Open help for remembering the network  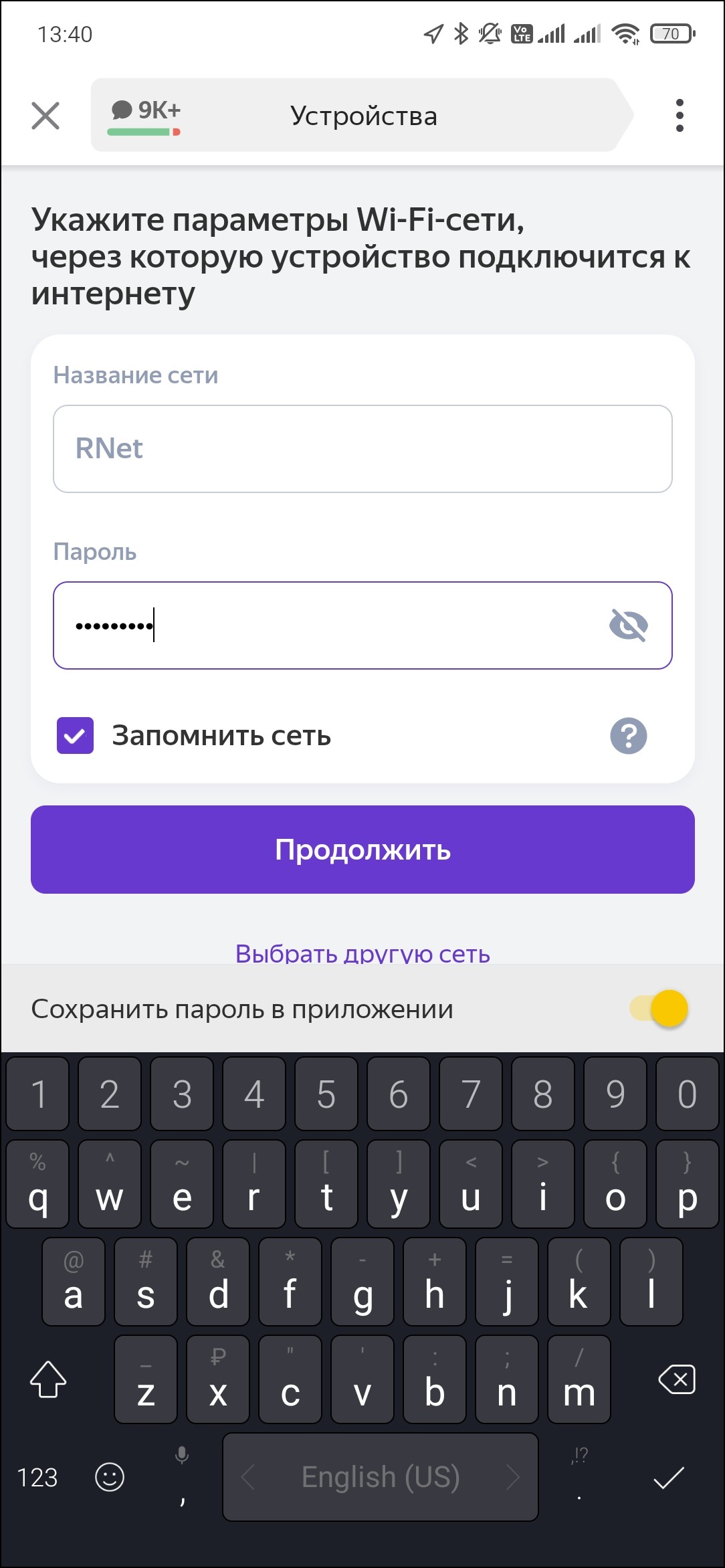click(628, 736)
